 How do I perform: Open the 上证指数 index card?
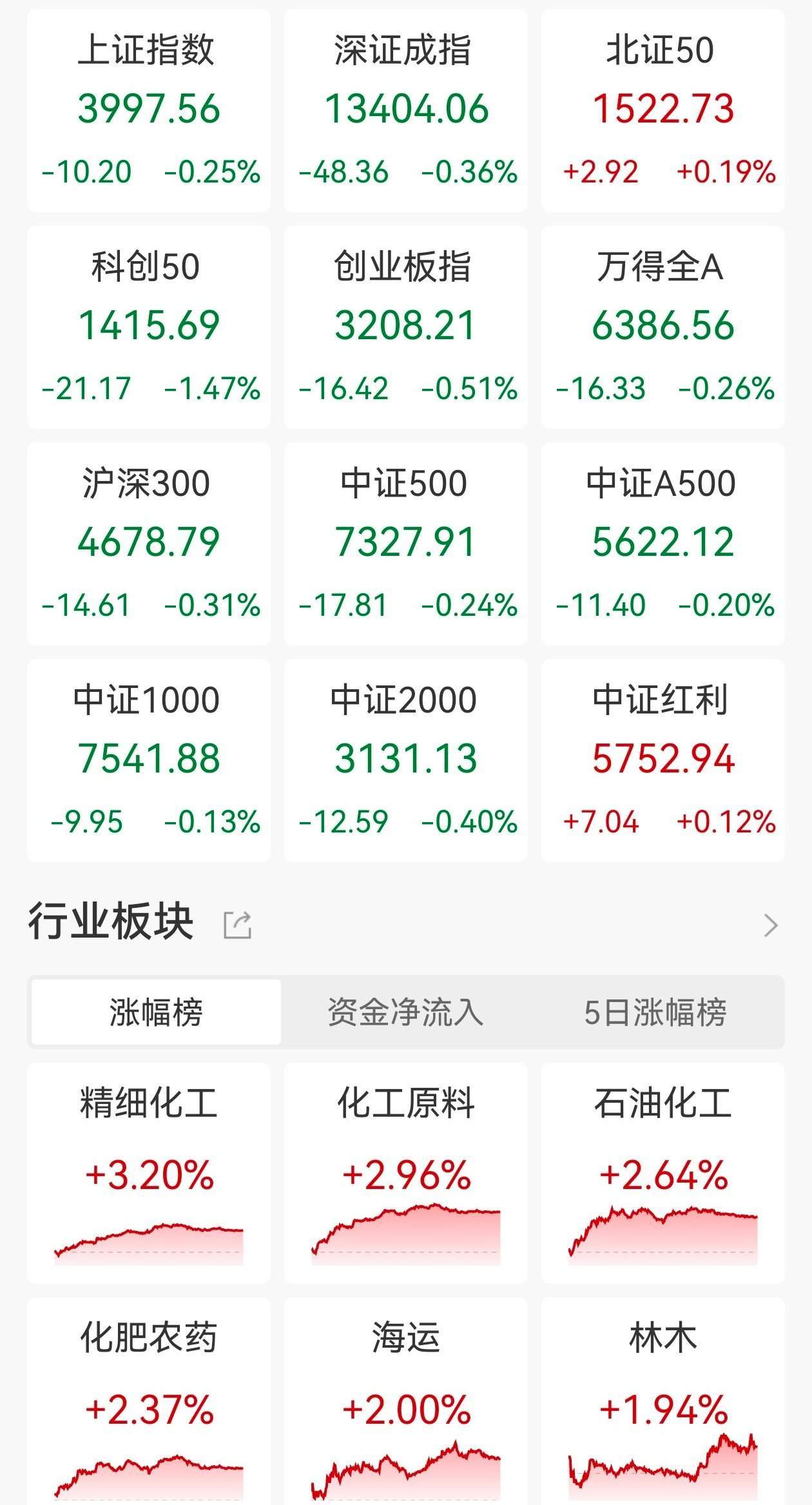tap(149, 110)
